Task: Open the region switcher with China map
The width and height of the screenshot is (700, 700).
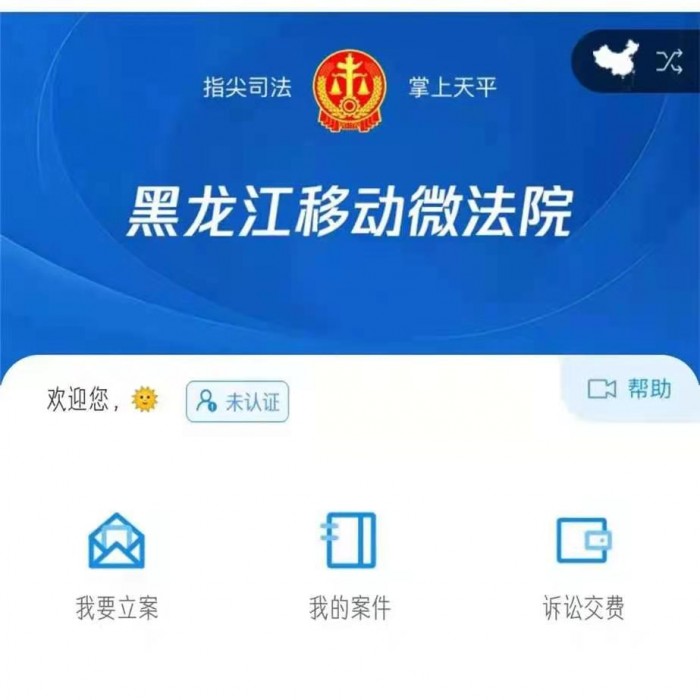Action: coord(637,61)
